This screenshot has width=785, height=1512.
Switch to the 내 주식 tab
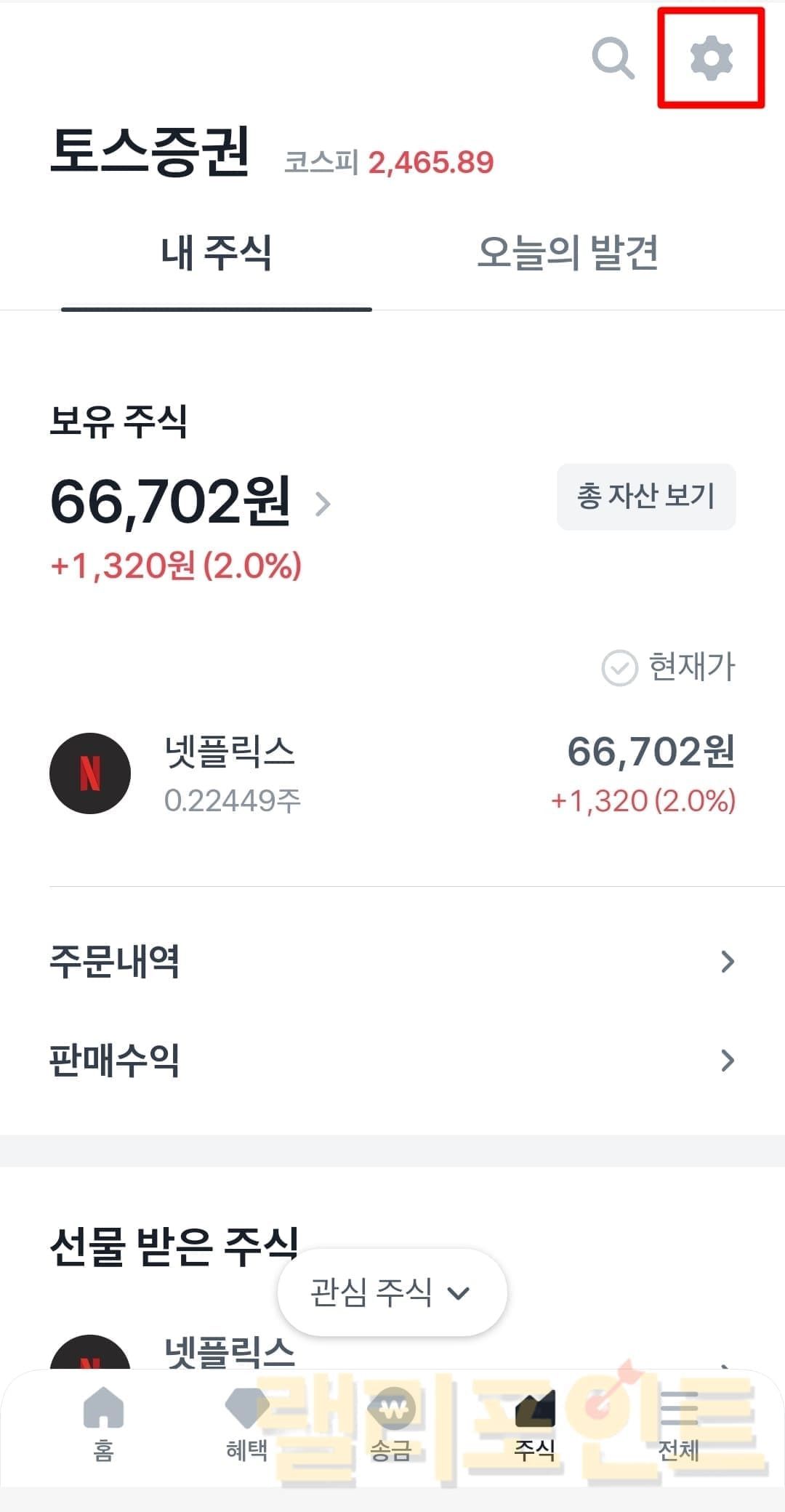coord(216,254)
